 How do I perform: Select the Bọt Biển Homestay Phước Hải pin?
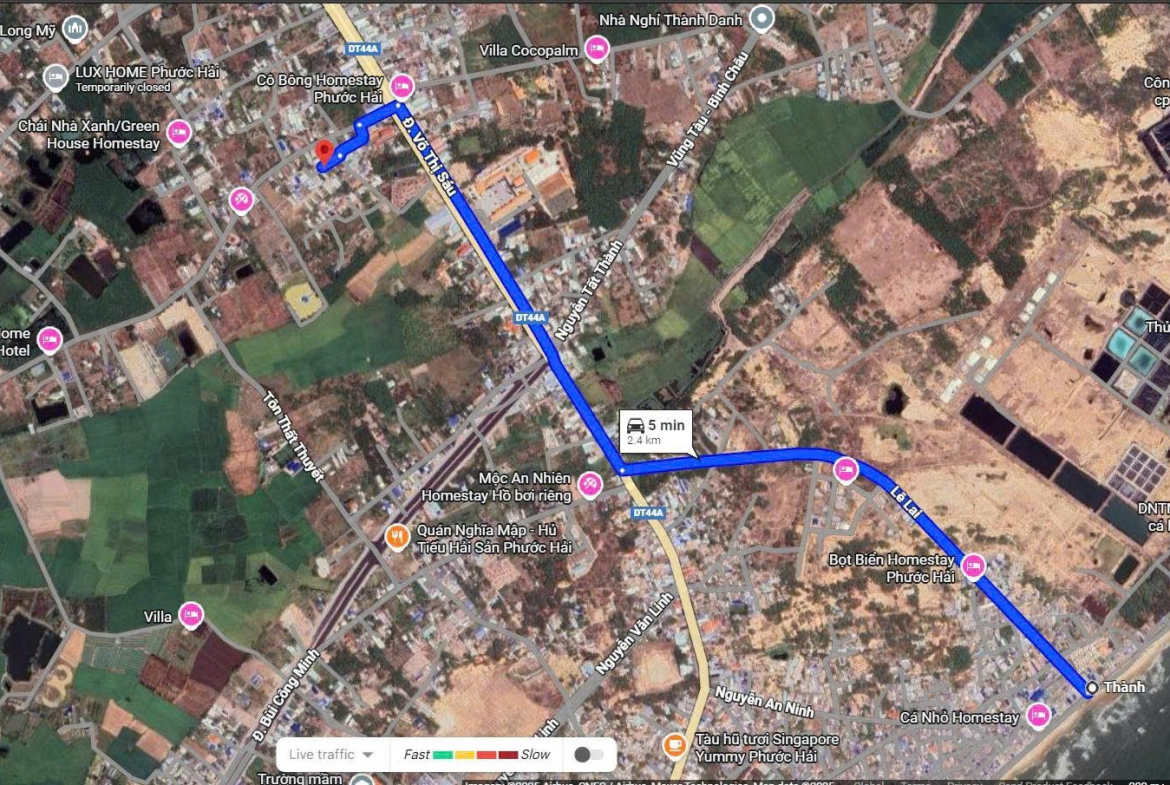(x=973, y=567)
